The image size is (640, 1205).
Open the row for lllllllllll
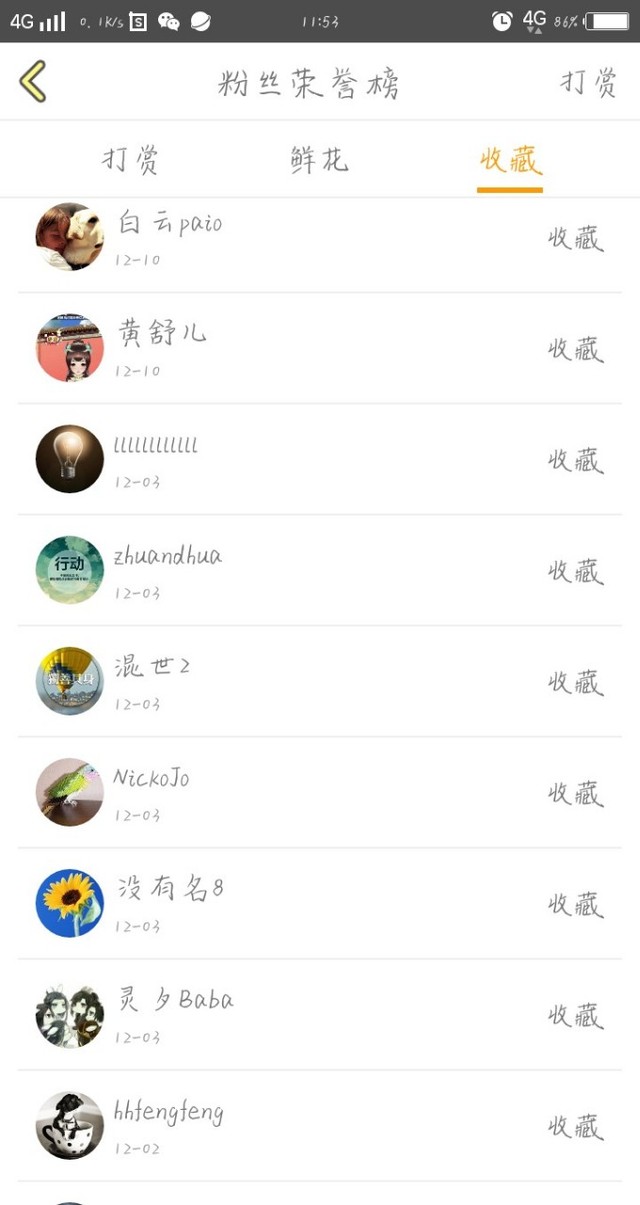click(320, 459)
